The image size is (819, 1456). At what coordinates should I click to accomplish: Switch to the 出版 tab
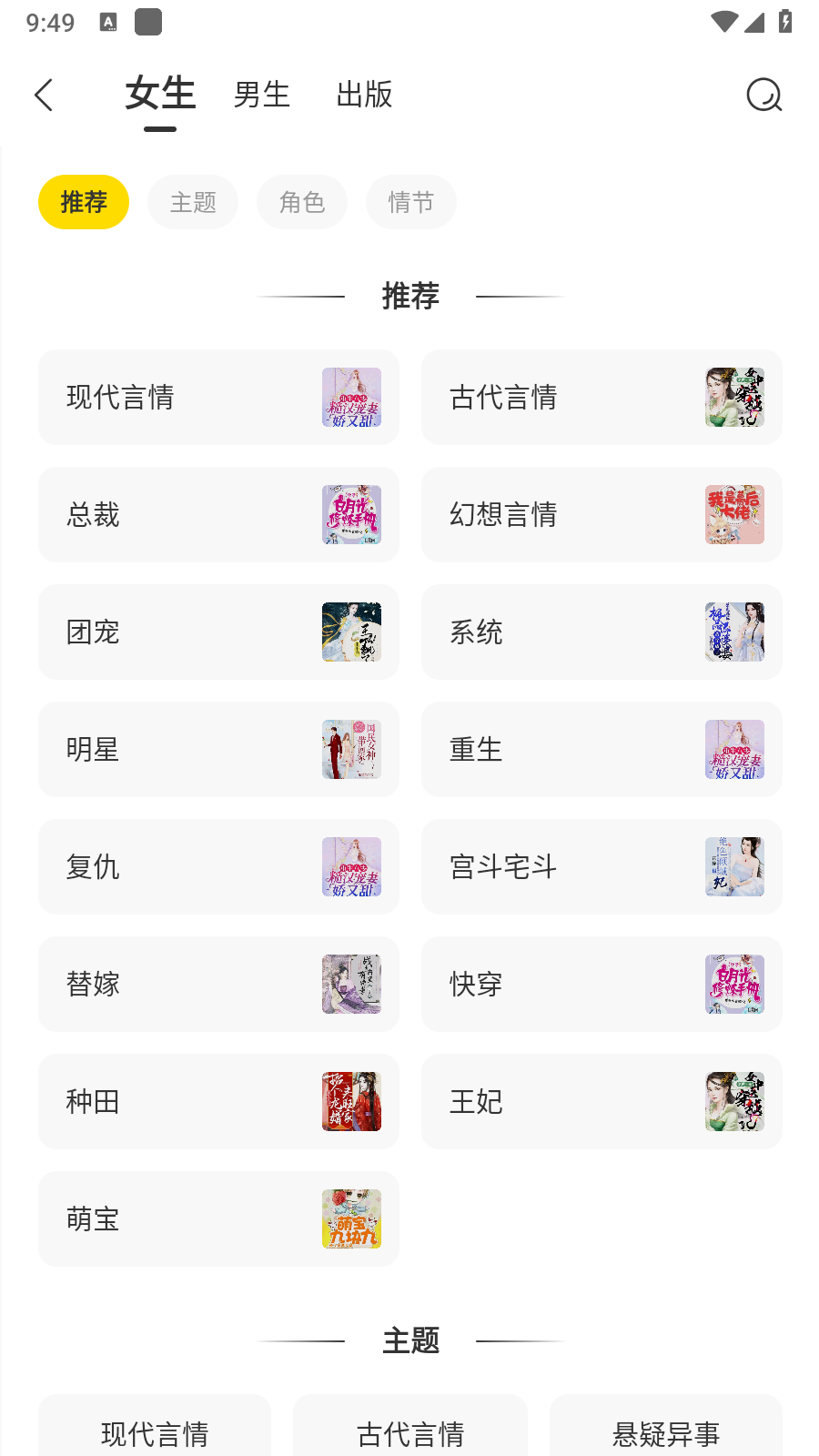pos(364,95)
